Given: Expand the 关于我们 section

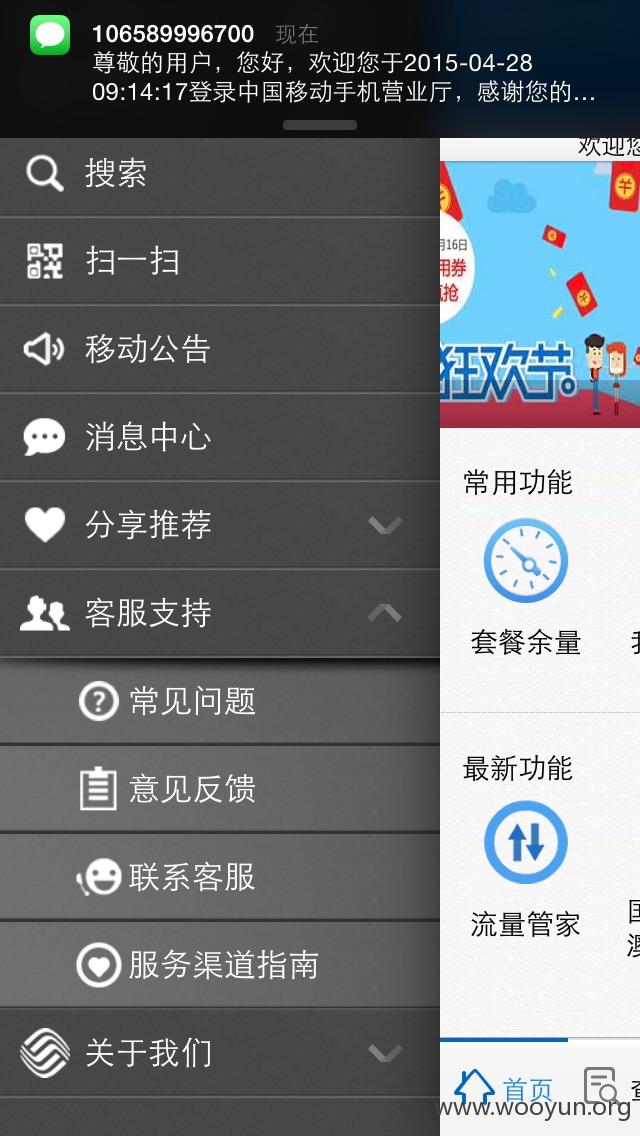Looking at the screenshot, I should (220, 1053).
